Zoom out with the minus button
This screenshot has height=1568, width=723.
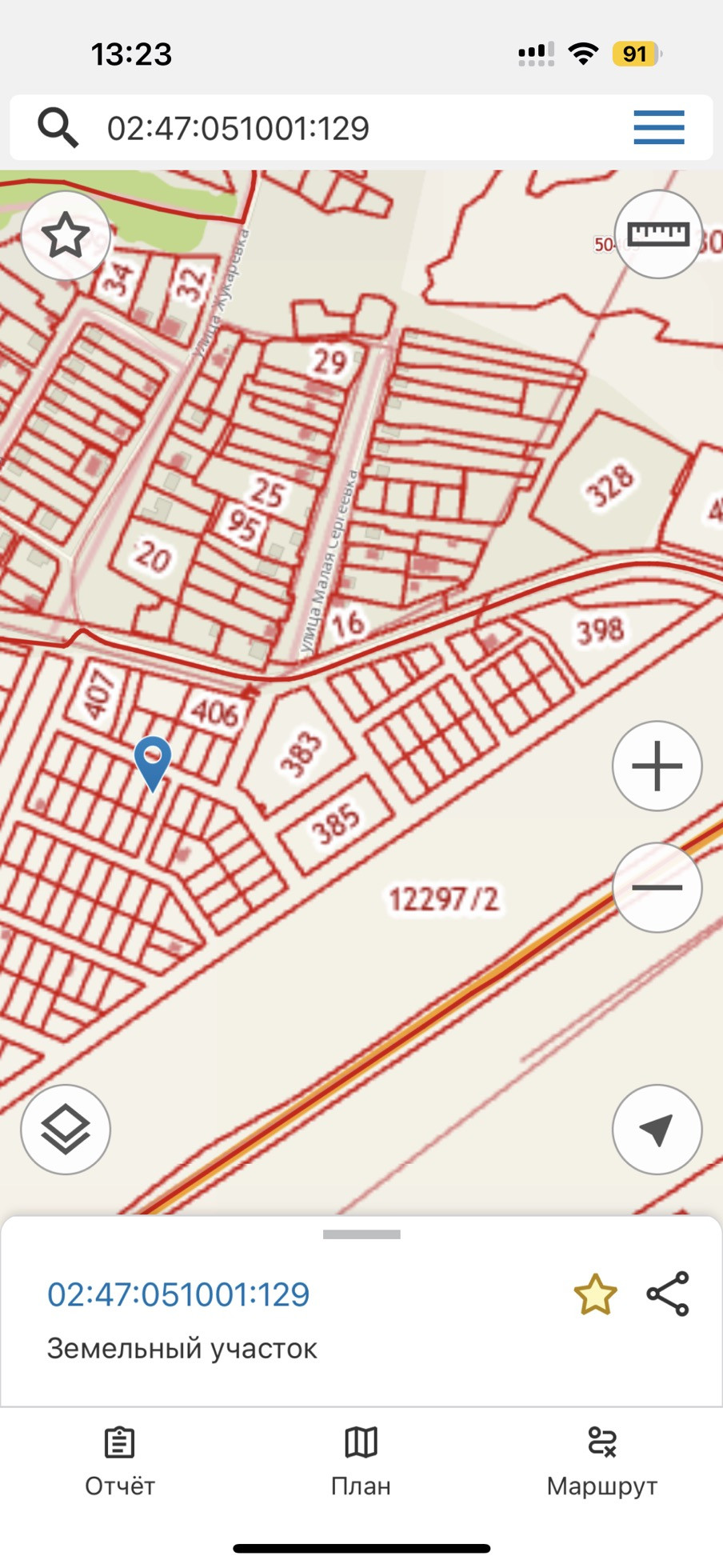coord(657,887)
